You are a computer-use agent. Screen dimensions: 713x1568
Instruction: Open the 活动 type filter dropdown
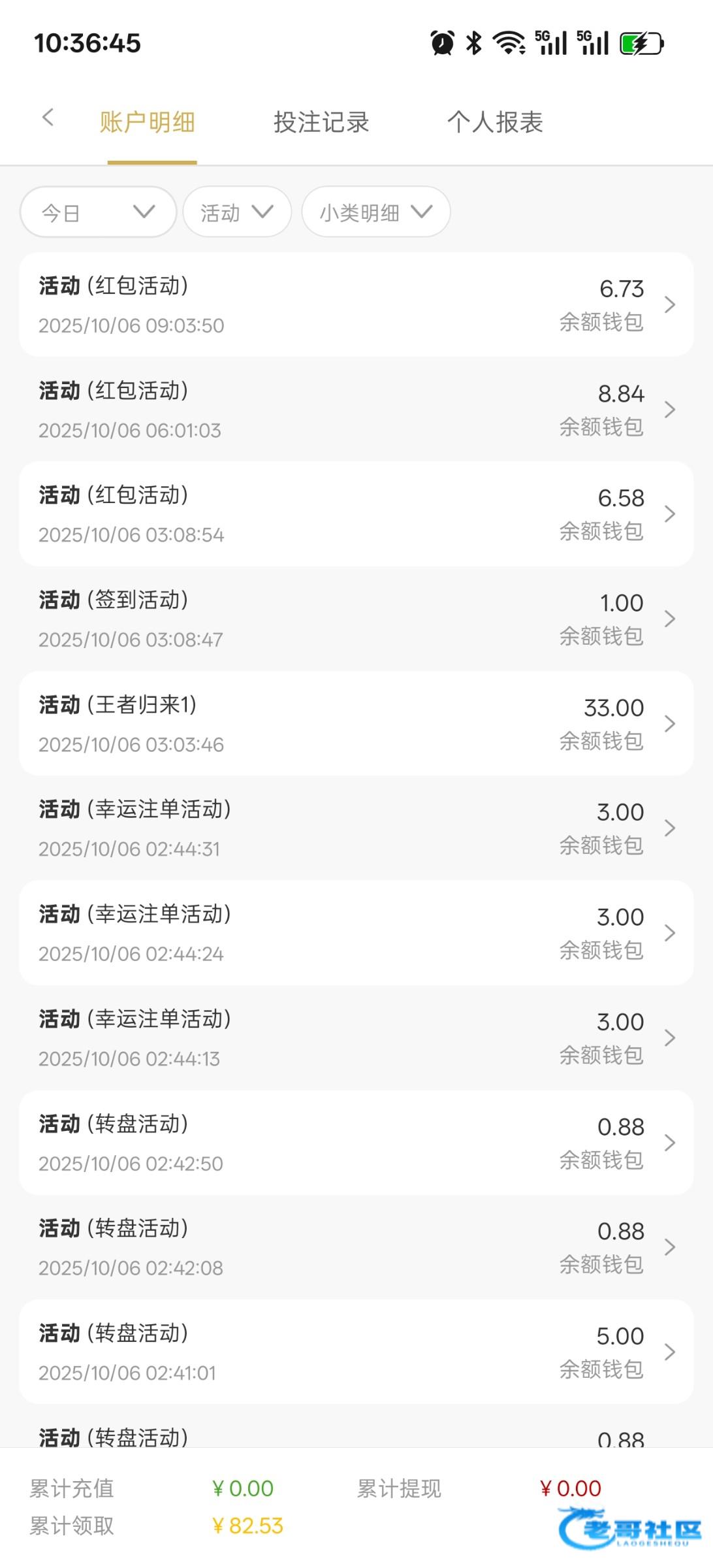tap(236, 212)
